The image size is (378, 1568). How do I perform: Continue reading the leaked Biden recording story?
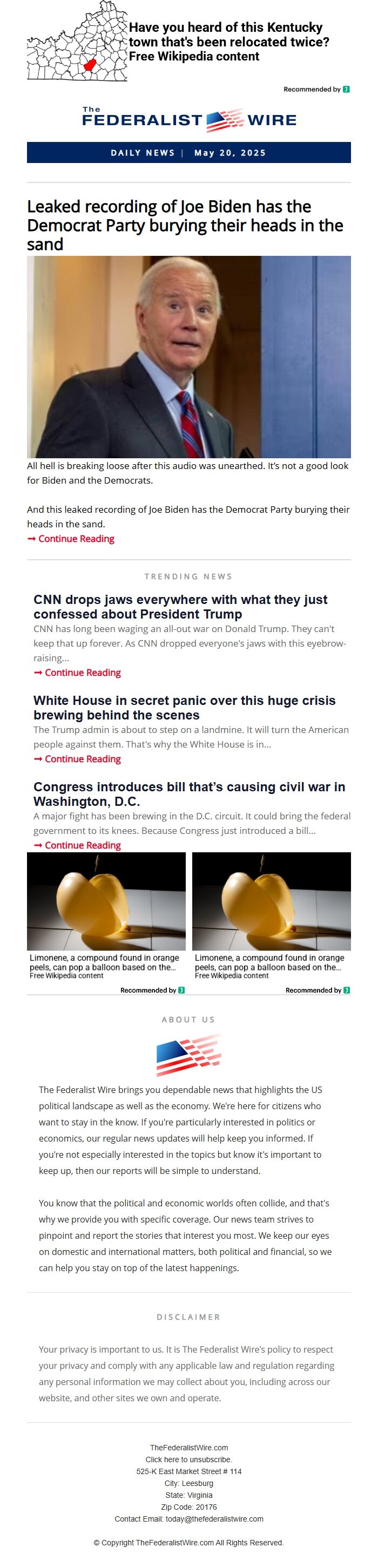[76, 539]
